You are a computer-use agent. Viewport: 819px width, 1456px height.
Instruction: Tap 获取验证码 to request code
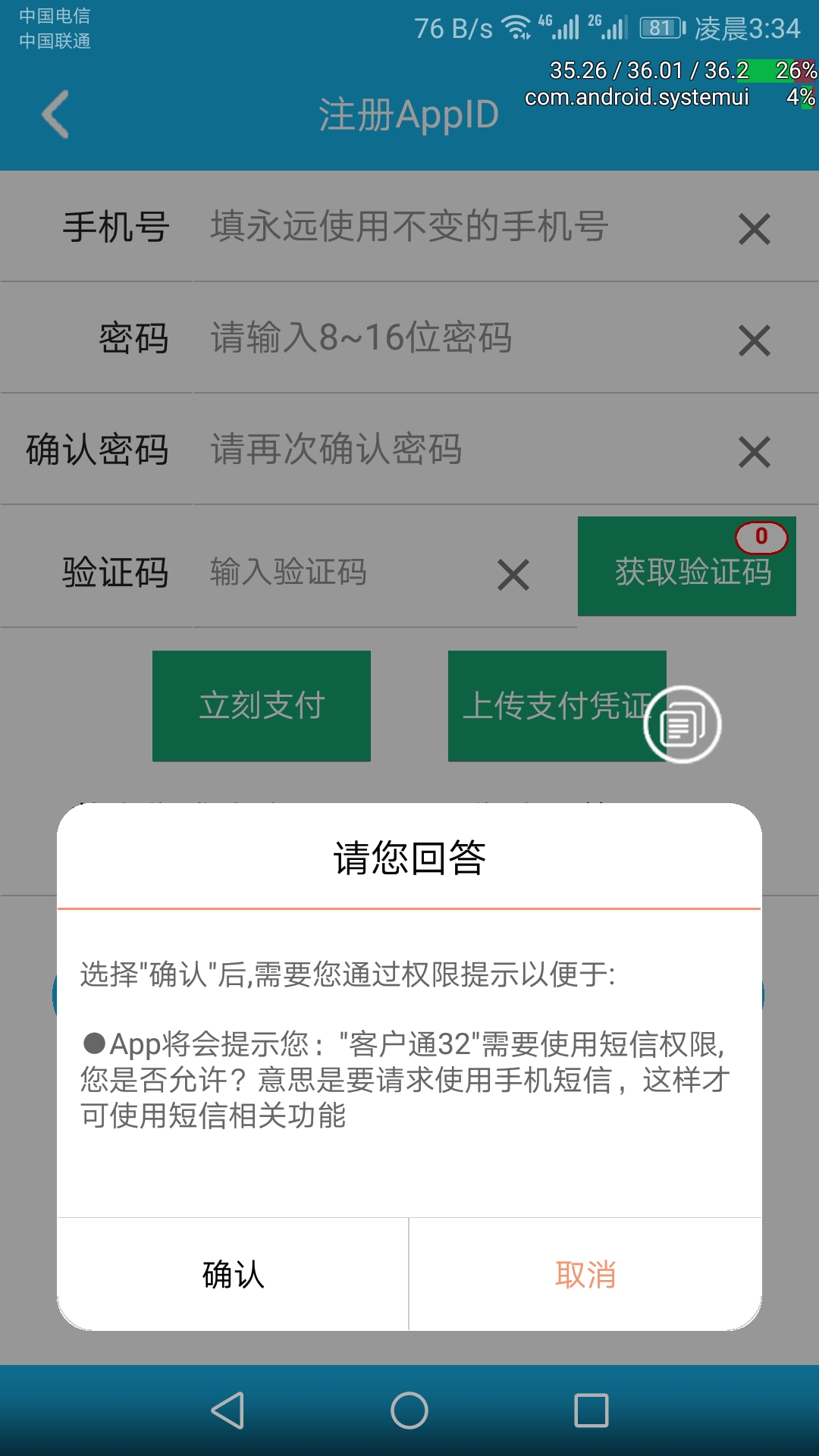[x=686, y=573]
